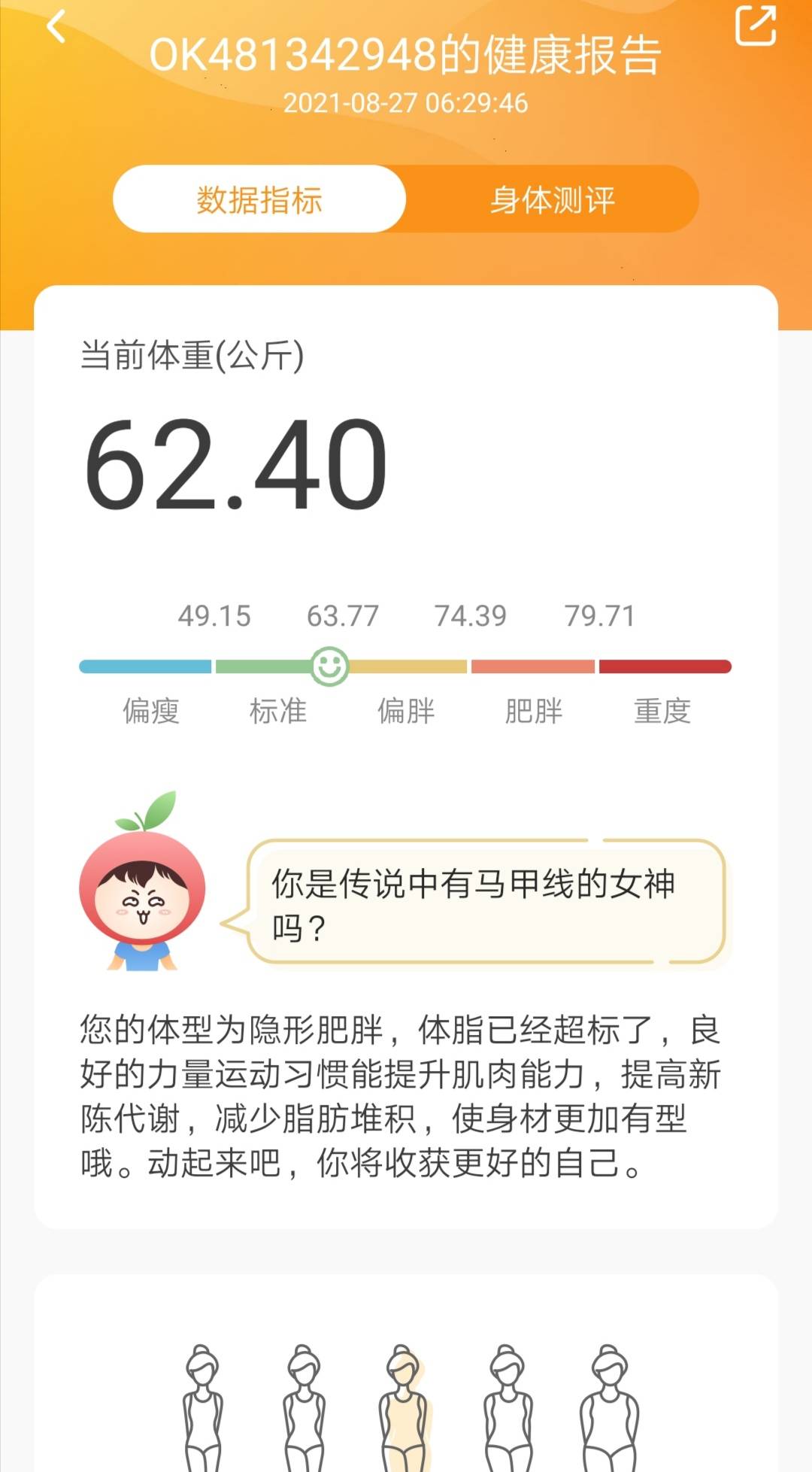Viewport: 812px width, 1472px height.
Task: Select the 数据指标 tab
Action: point(258,199)
